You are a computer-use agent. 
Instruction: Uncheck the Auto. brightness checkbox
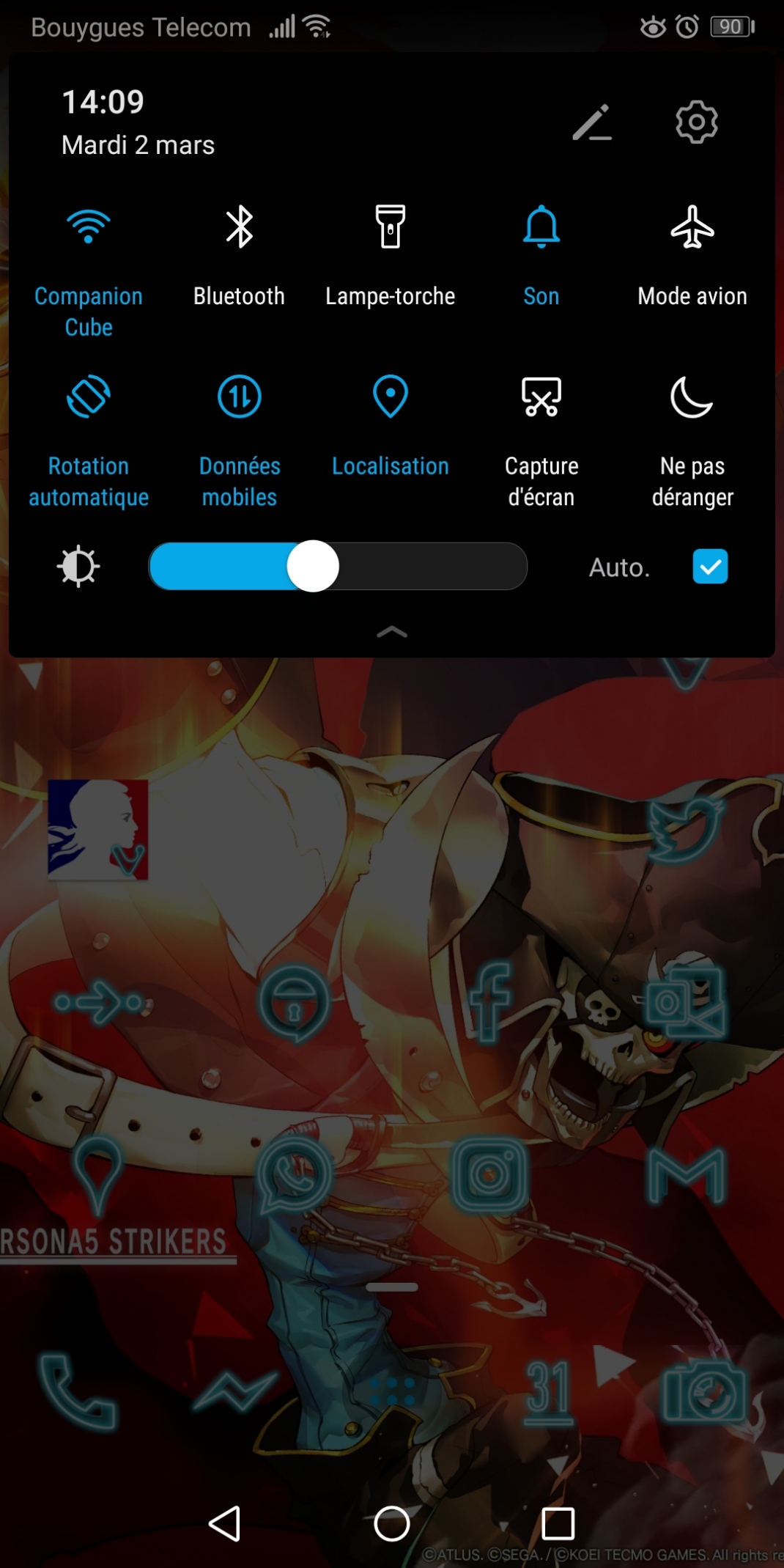coord(710,567)
